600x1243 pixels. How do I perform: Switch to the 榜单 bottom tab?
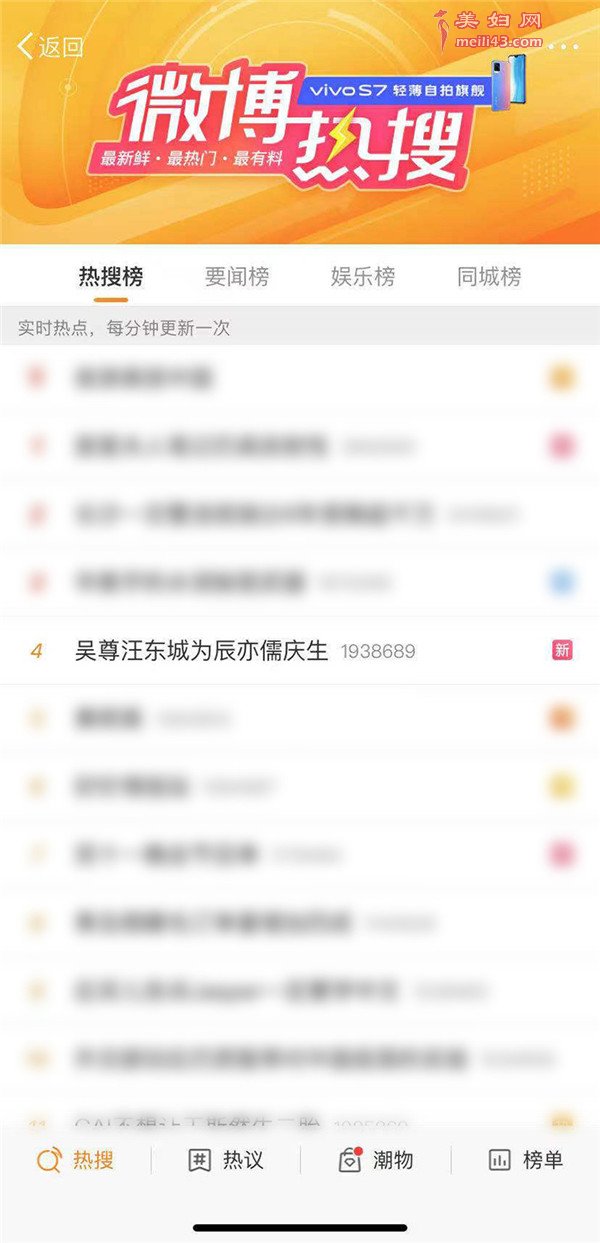[x=526, y=1160]
